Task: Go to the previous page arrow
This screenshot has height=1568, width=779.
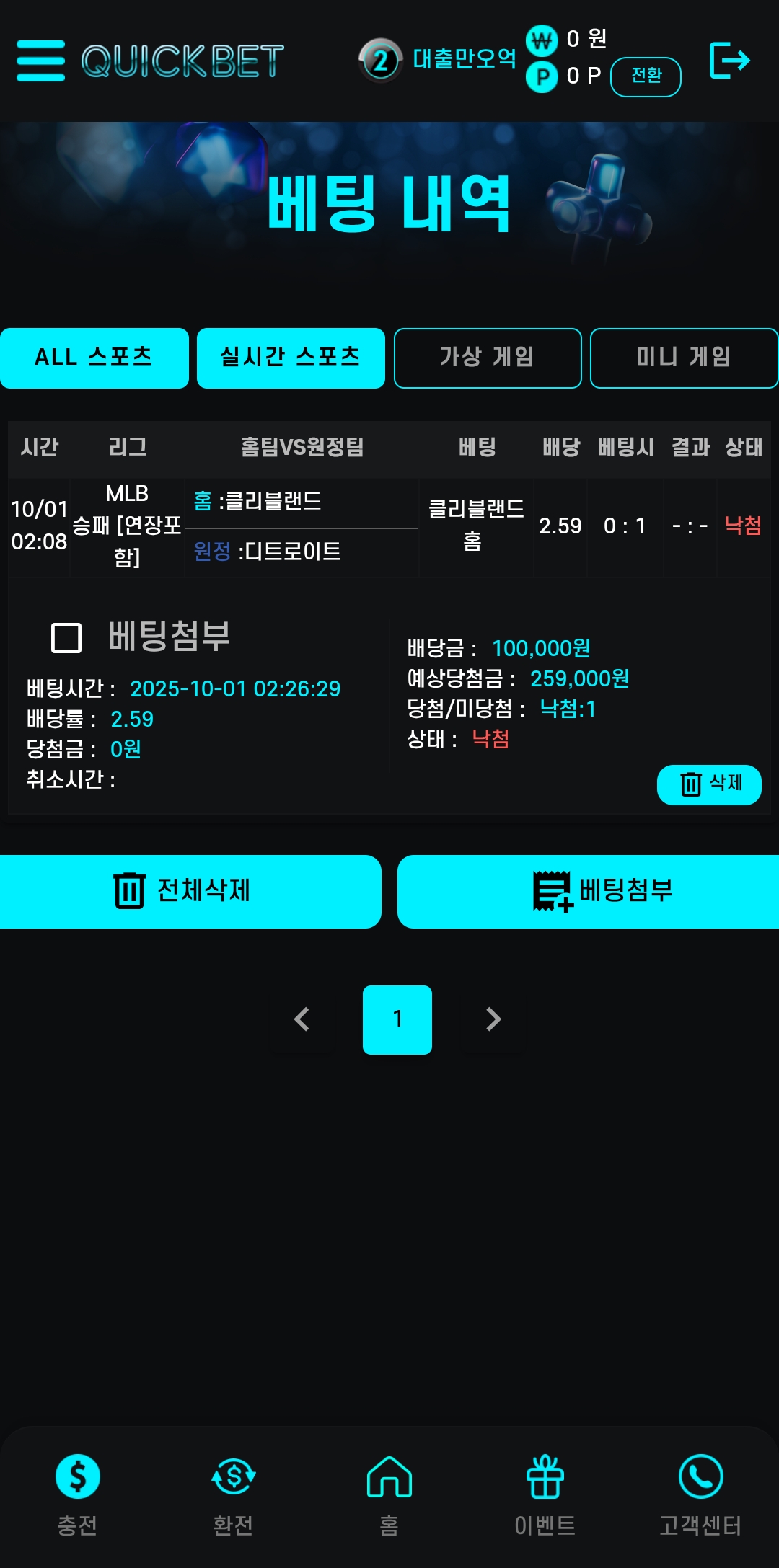Action: (302, 1019)
